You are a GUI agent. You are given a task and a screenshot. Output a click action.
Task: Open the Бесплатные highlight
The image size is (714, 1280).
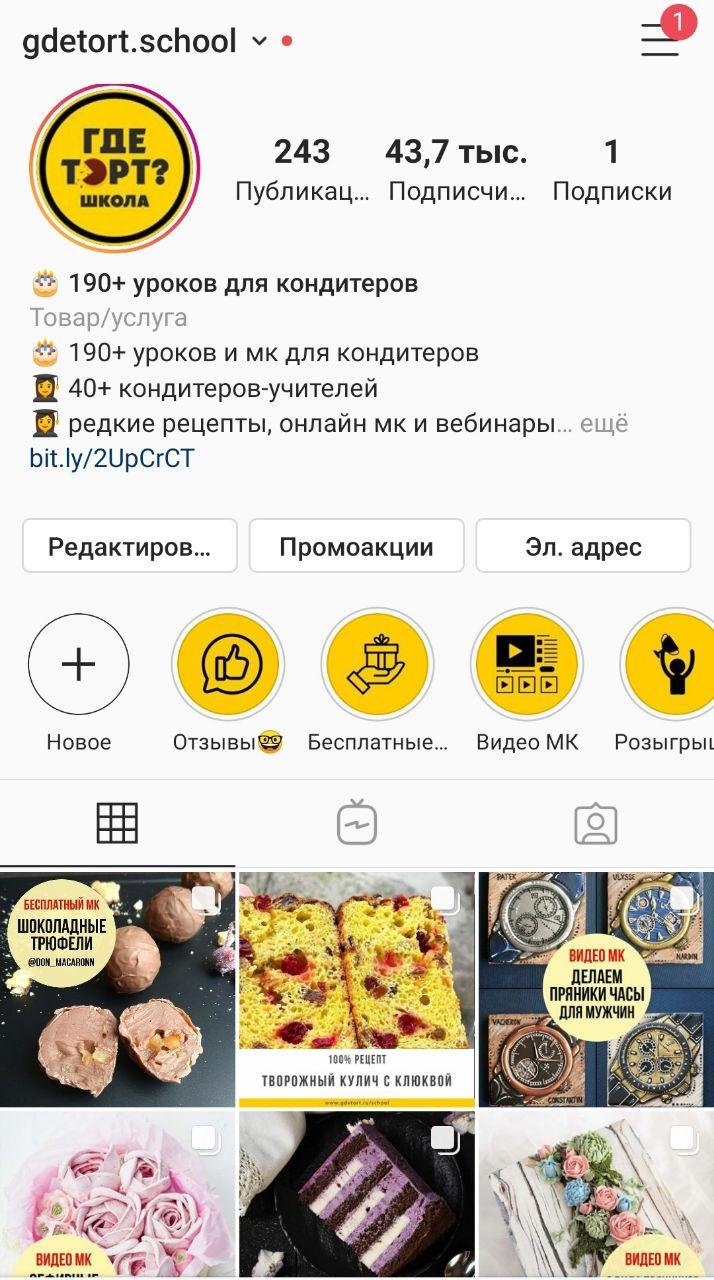[377, 664]
